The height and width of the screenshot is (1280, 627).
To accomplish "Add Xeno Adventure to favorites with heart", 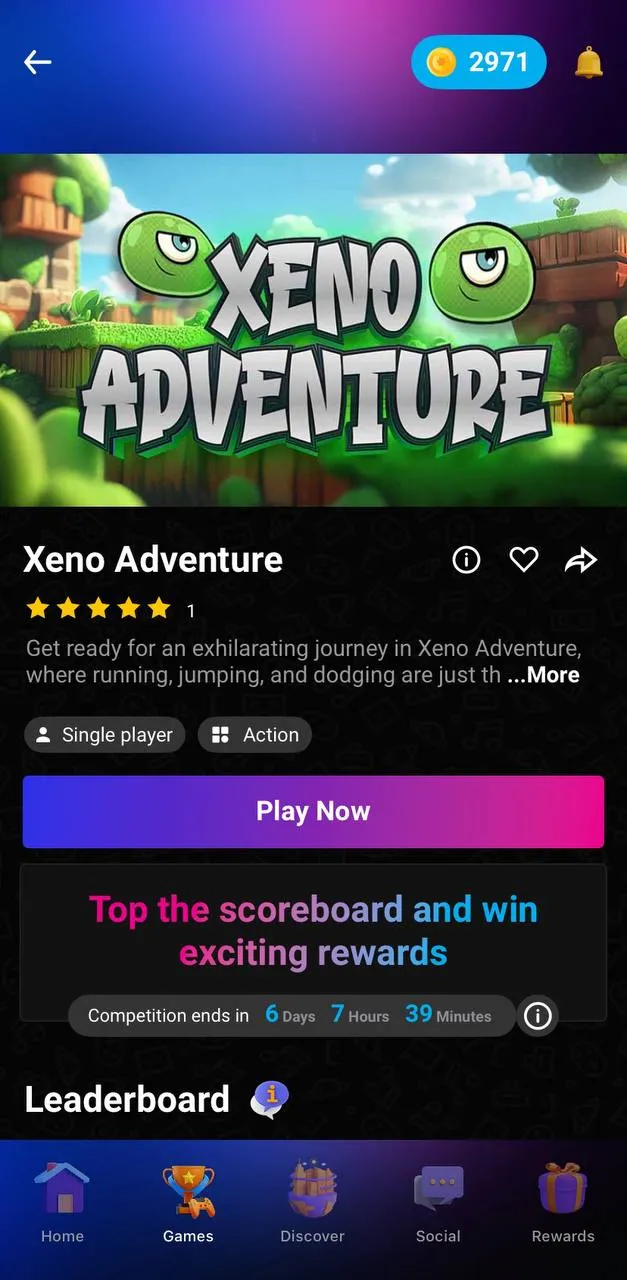I will (x=524, y=560).
